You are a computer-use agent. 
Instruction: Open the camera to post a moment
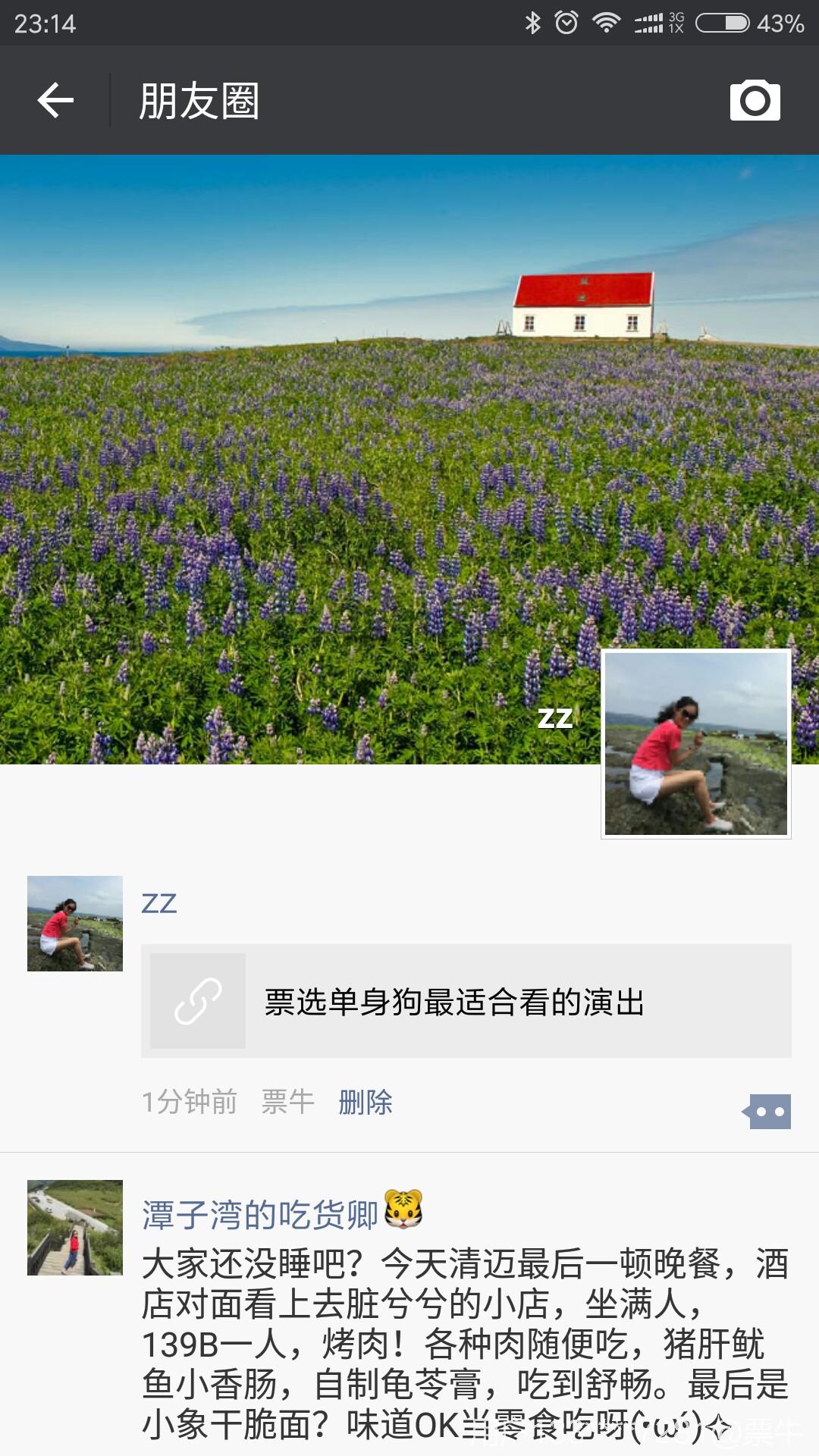755,100
